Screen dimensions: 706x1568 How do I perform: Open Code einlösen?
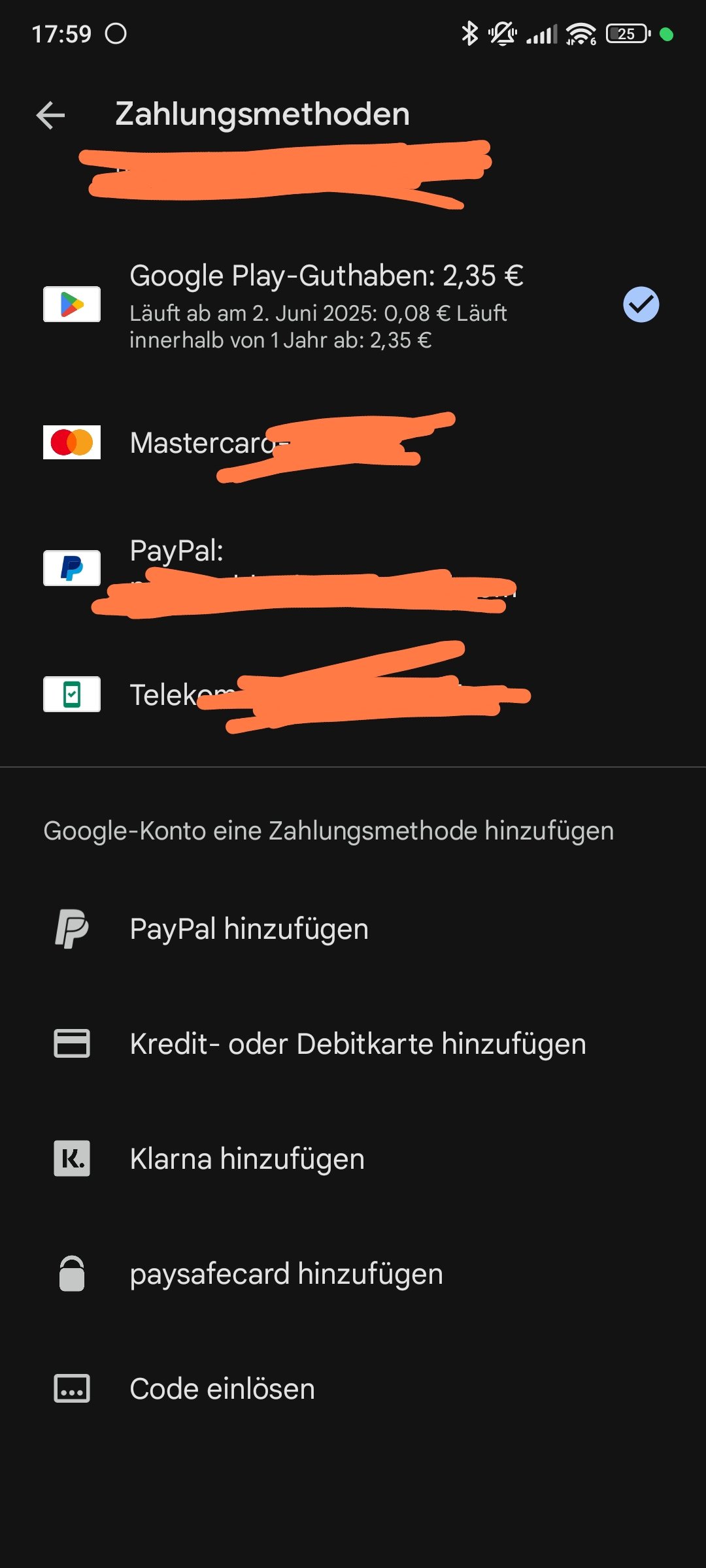[222, 1389]
